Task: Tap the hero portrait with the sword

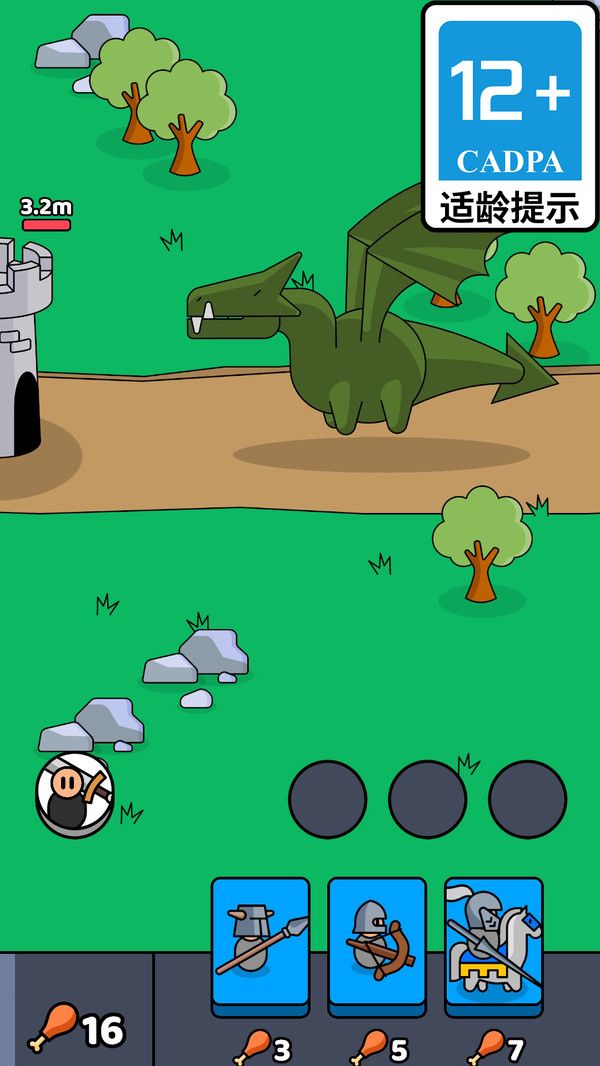Action: (75, 795)
